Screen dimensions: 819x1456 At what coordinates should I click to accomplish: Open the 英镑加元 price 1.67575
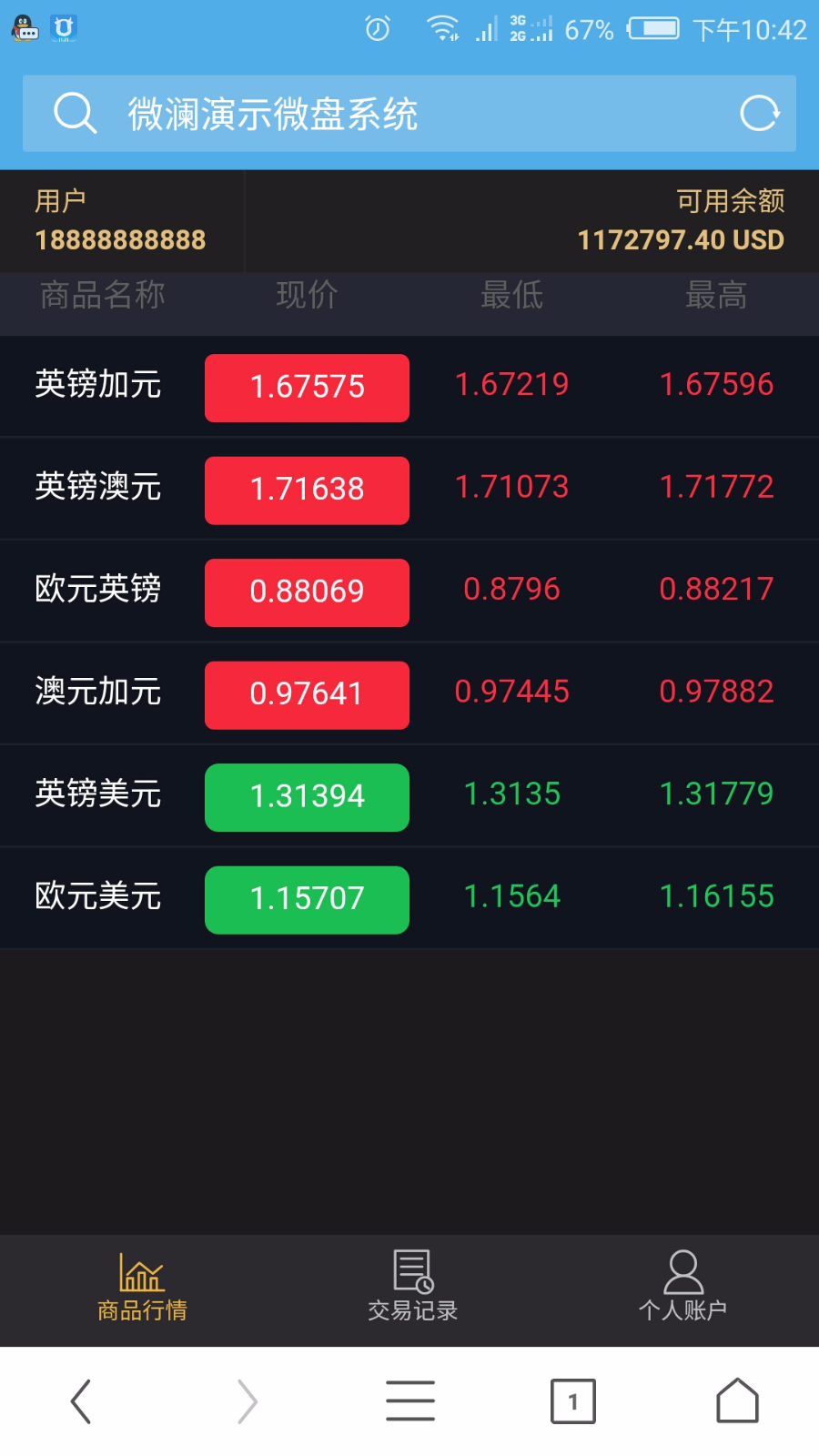pos(307,388)
